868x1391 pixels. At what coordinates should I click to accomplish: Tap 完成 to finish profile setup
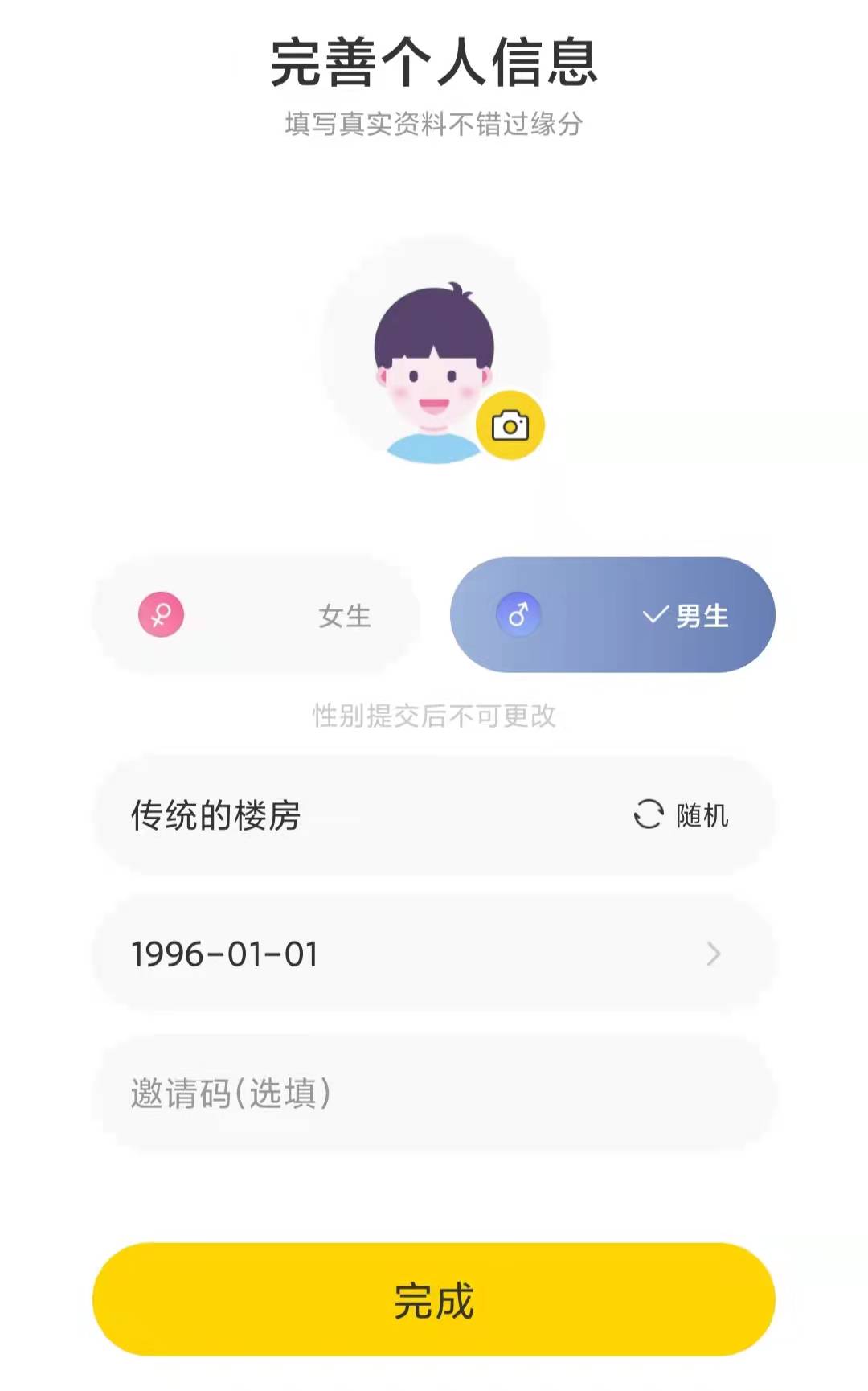434,1300
